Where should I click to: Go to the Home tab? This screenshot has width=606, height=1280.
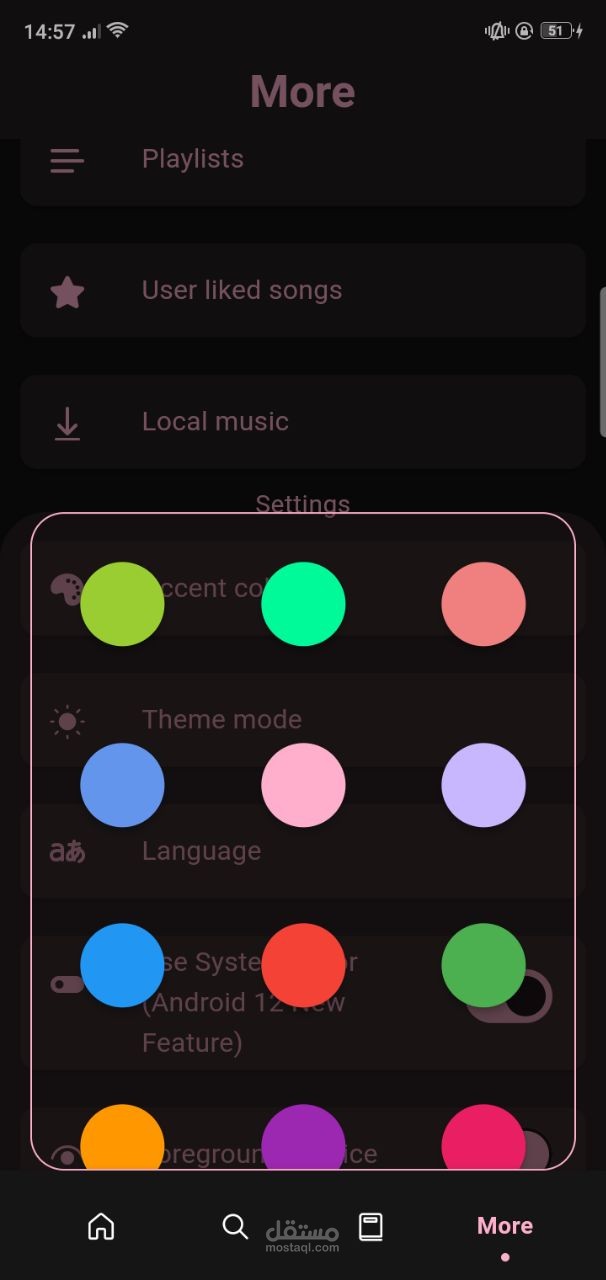(x=101, y=1226)
